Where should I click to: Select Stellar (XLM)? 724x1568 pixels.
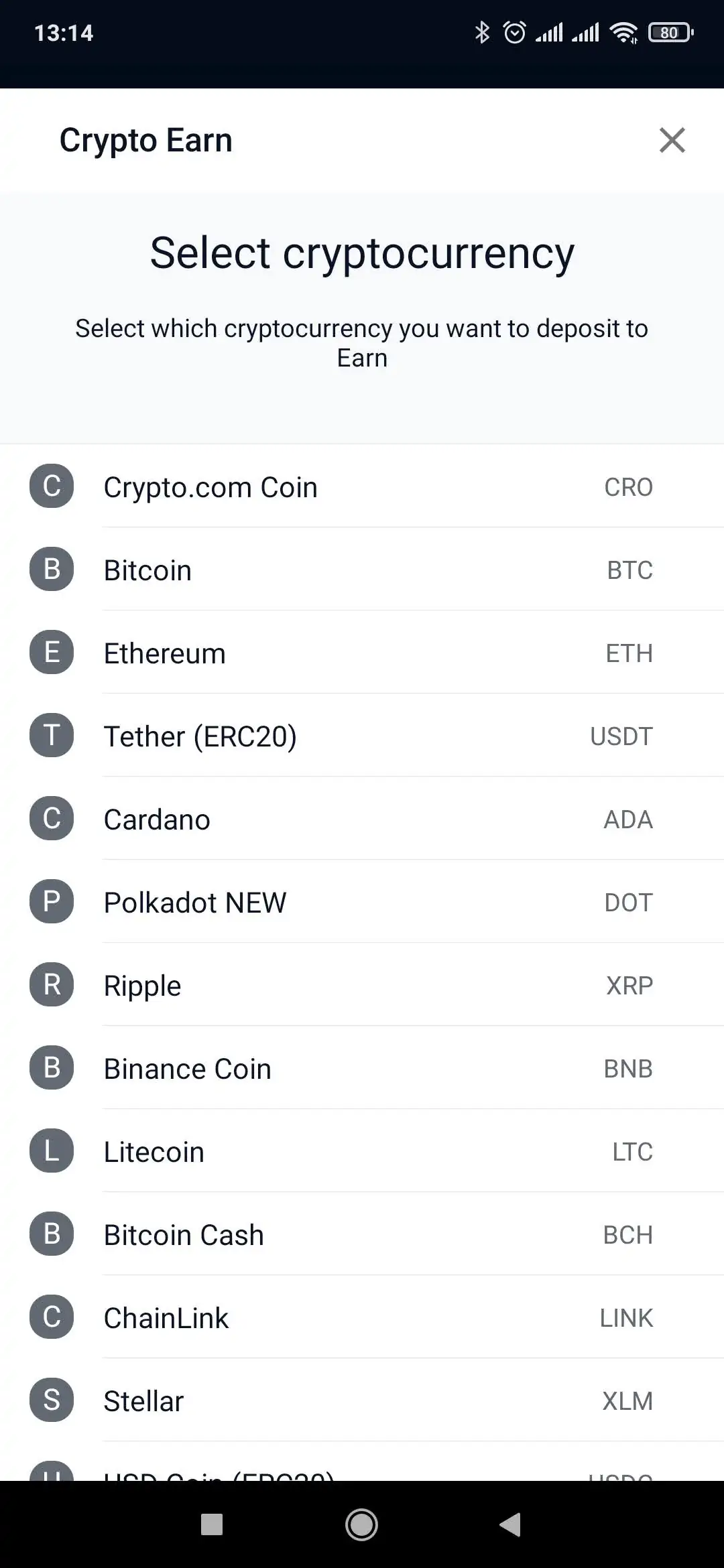pyautogui.click(x=362, y=1400)
